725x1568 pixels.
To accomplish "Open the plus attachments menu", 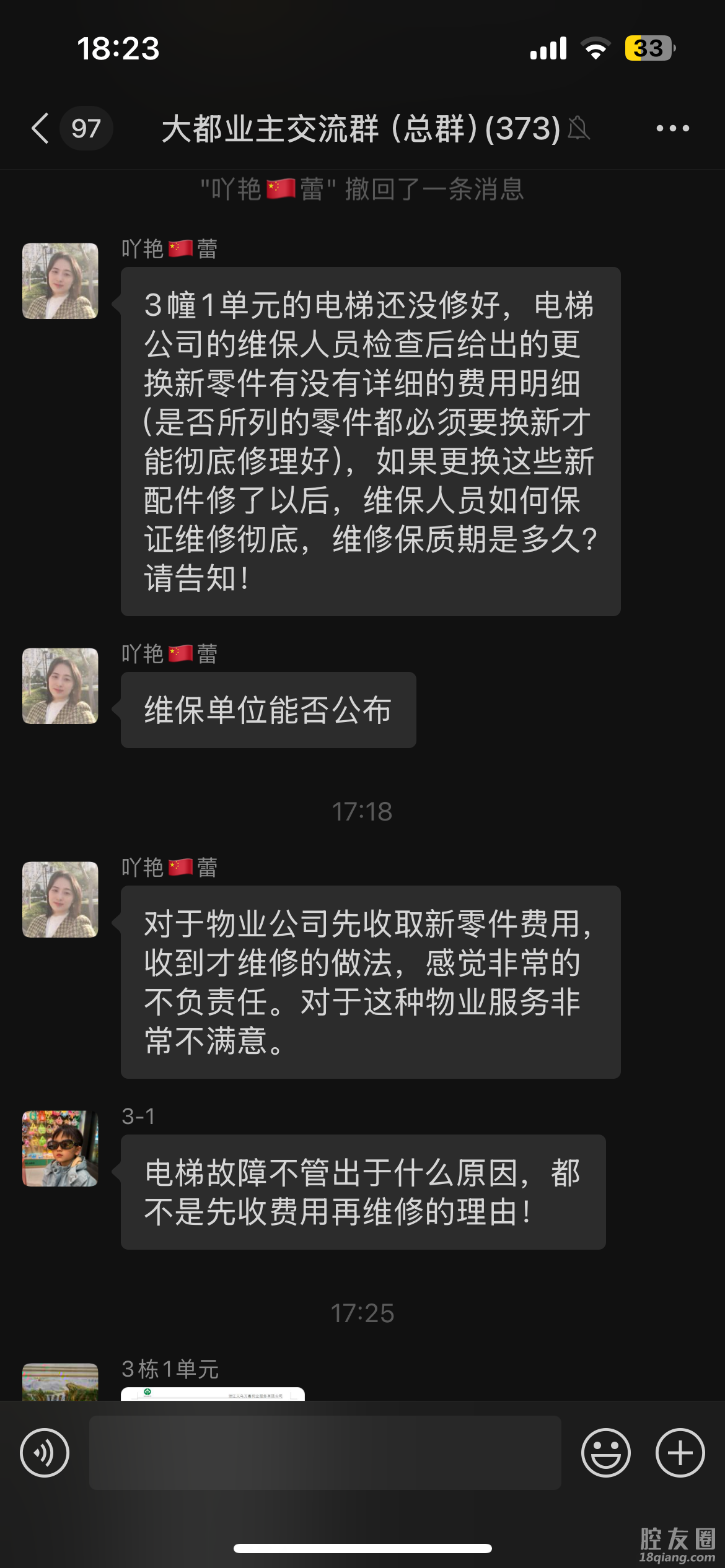I will tap(680, 1453).
